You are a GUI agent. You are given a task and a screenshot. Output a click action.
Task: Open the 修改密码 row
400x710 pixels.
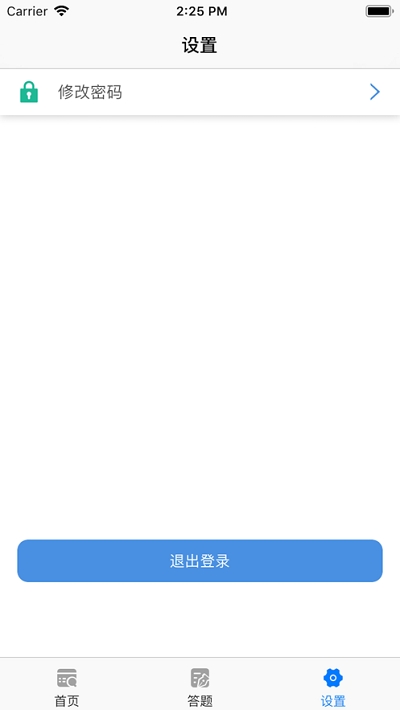tap(200, 92)
